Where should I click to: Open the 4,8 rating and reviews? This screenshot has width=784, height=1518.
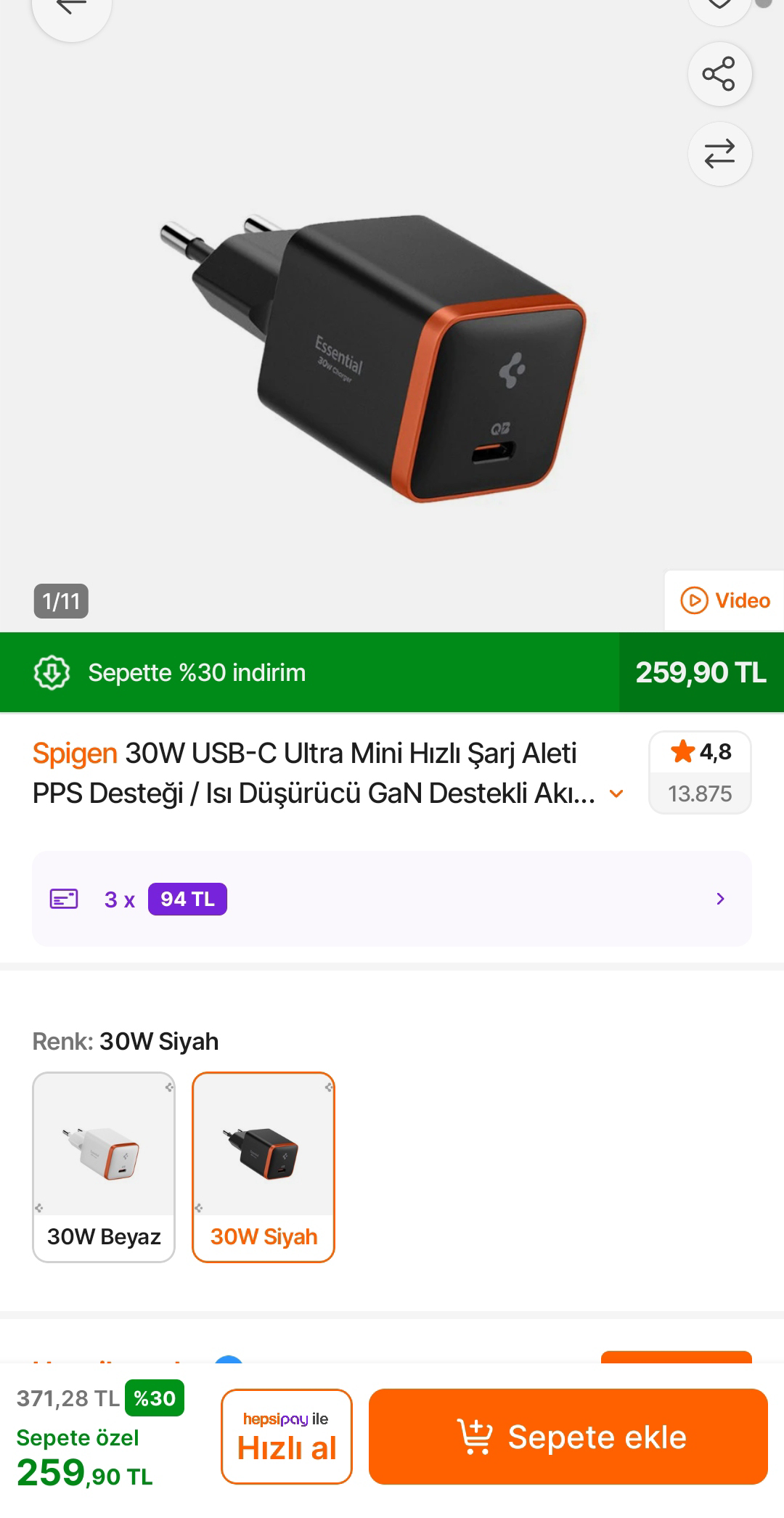pyautogui.click(x=699, y=772)
